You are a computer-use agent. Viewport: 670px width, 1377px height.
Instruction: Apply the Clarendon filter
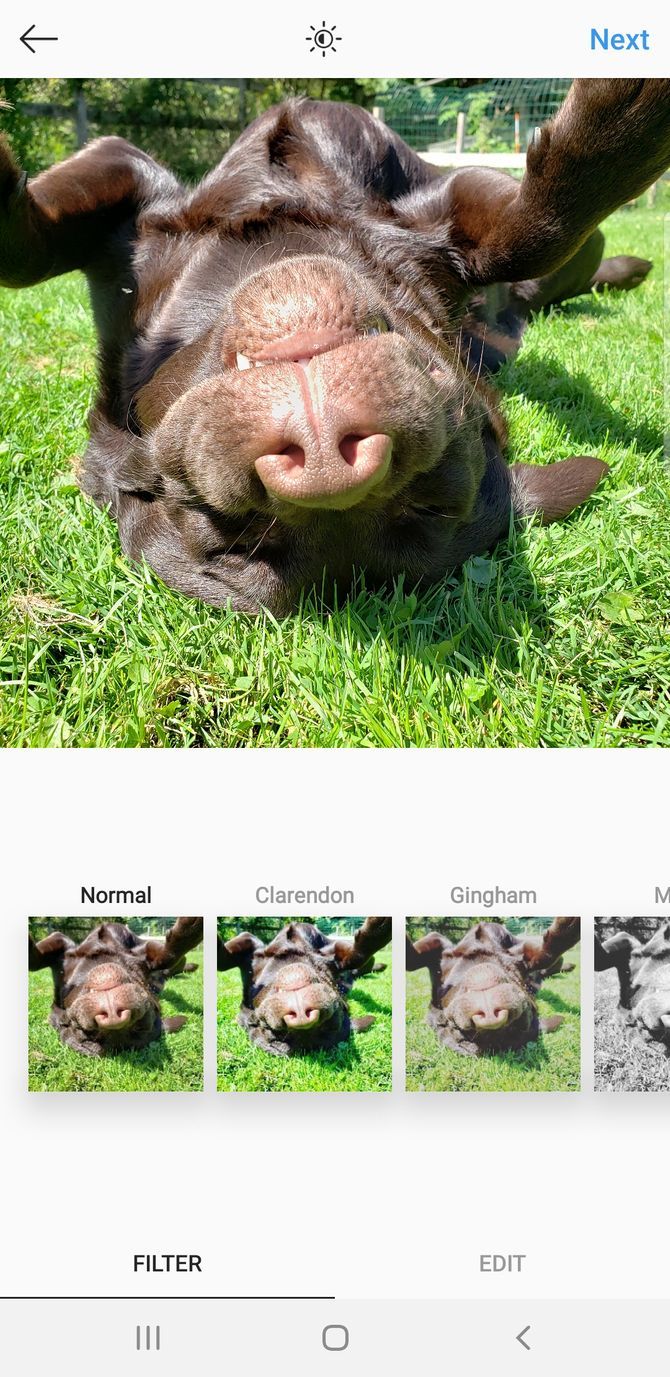pos(304,1003)
